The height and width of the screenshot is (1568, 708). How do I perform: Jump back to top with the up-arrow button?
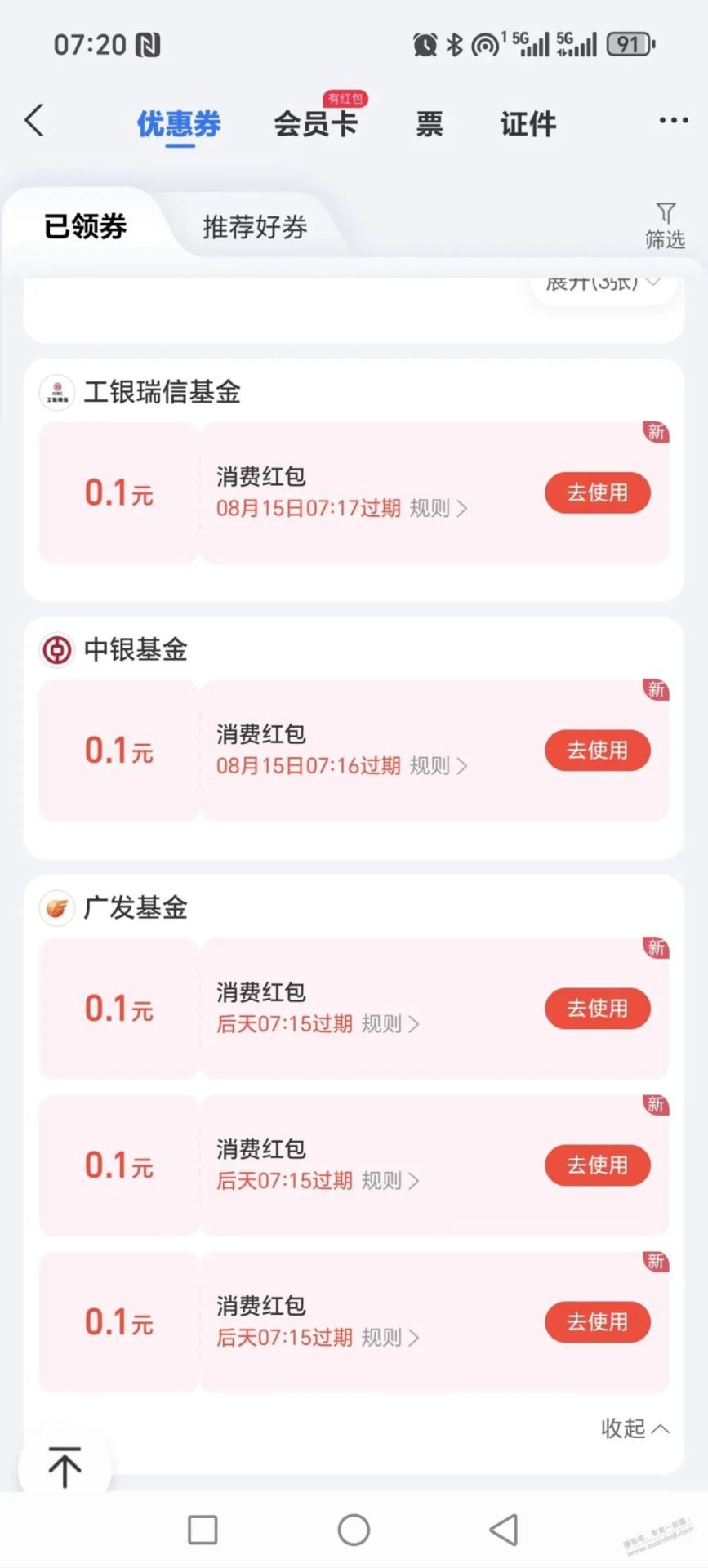65,1466
